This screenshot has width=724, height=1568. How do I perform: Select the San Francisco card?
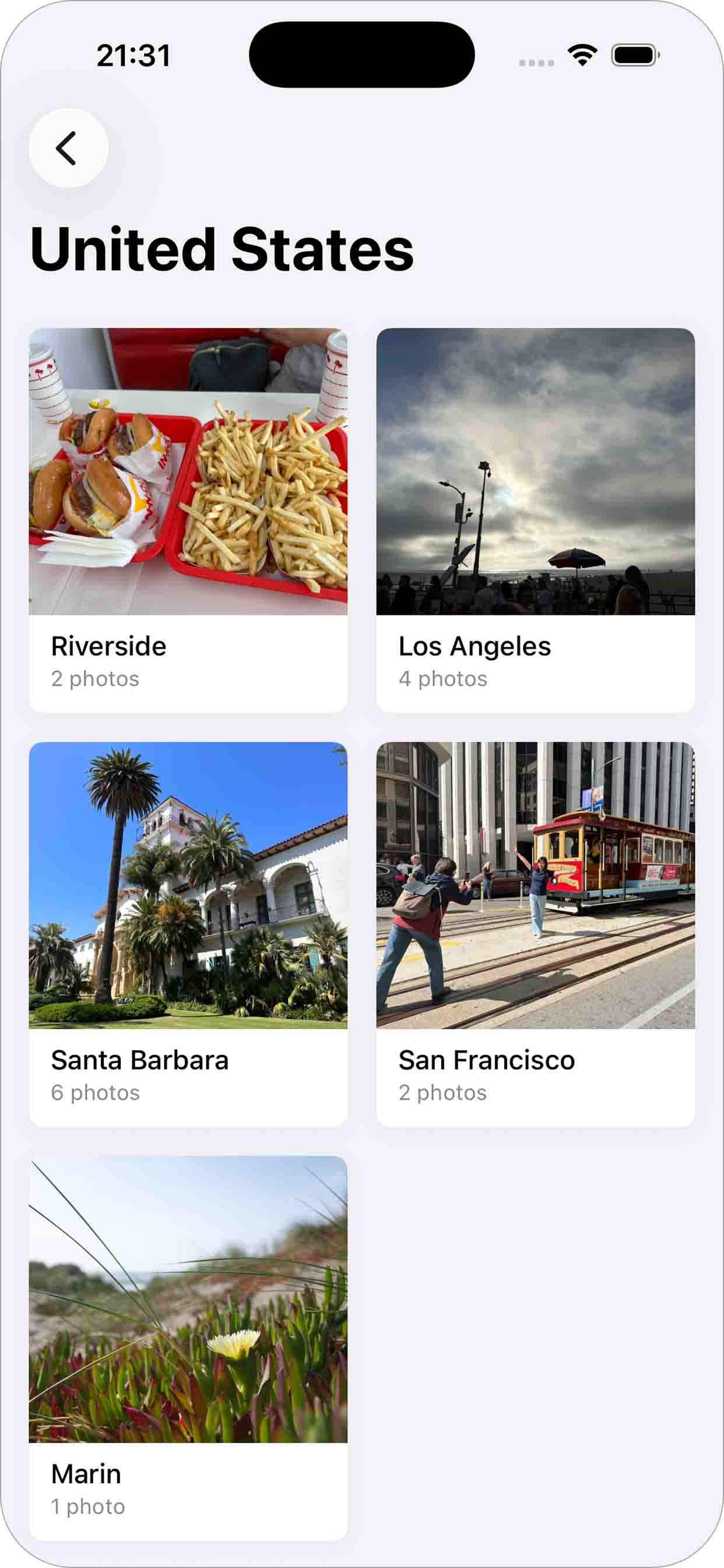pyautogui.click(x=535, y=934)
